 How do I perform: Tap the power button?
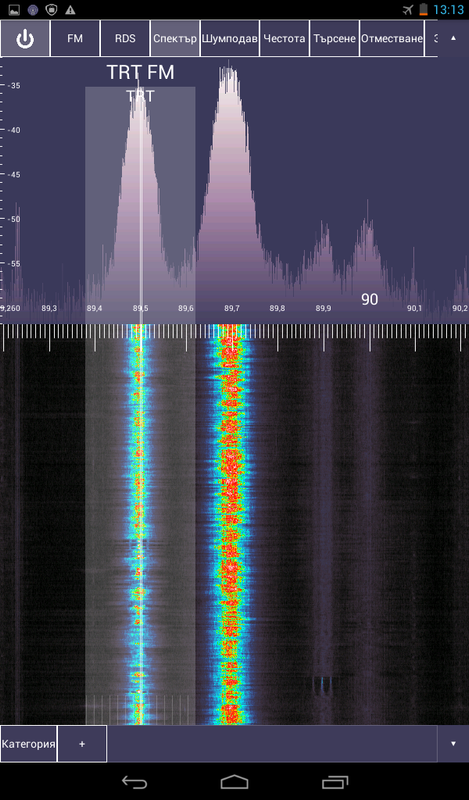click(25, 38)
